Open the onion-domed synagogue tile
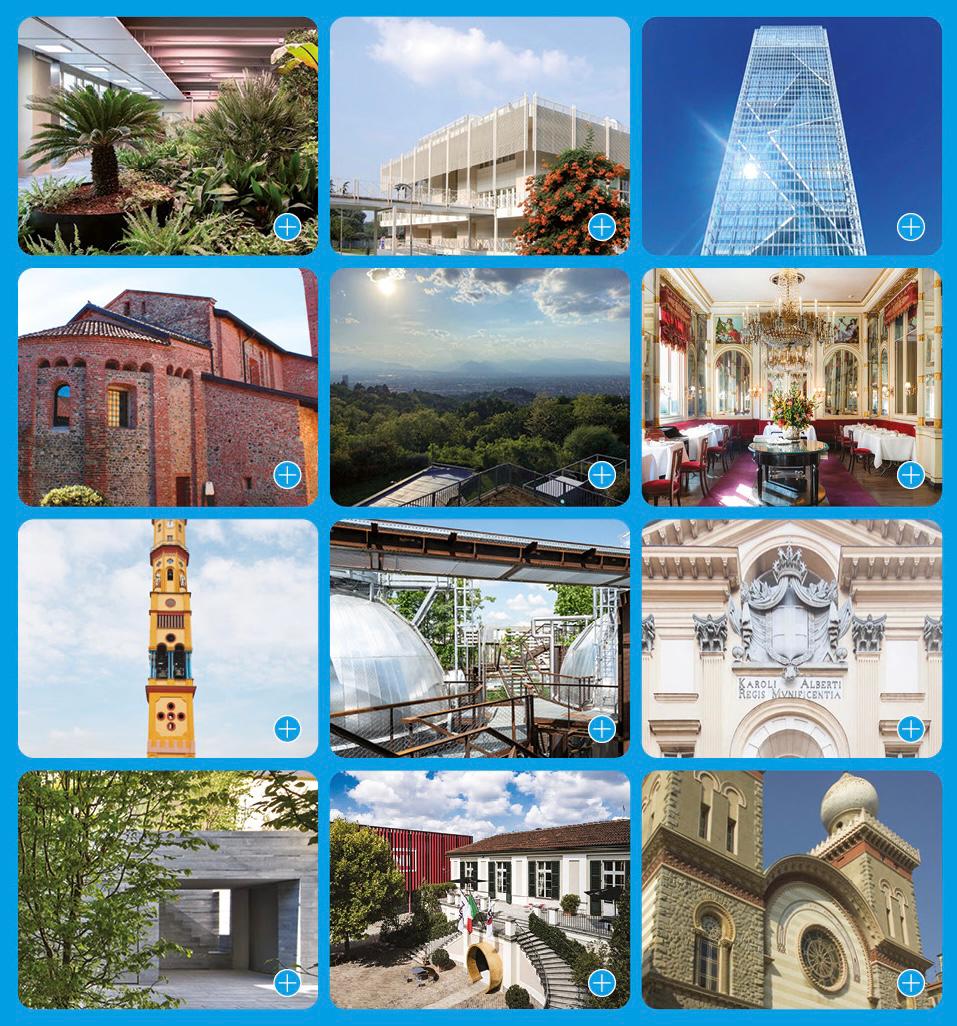The height and width of the screenshot is (1026, 957). (x=911, y=983)
